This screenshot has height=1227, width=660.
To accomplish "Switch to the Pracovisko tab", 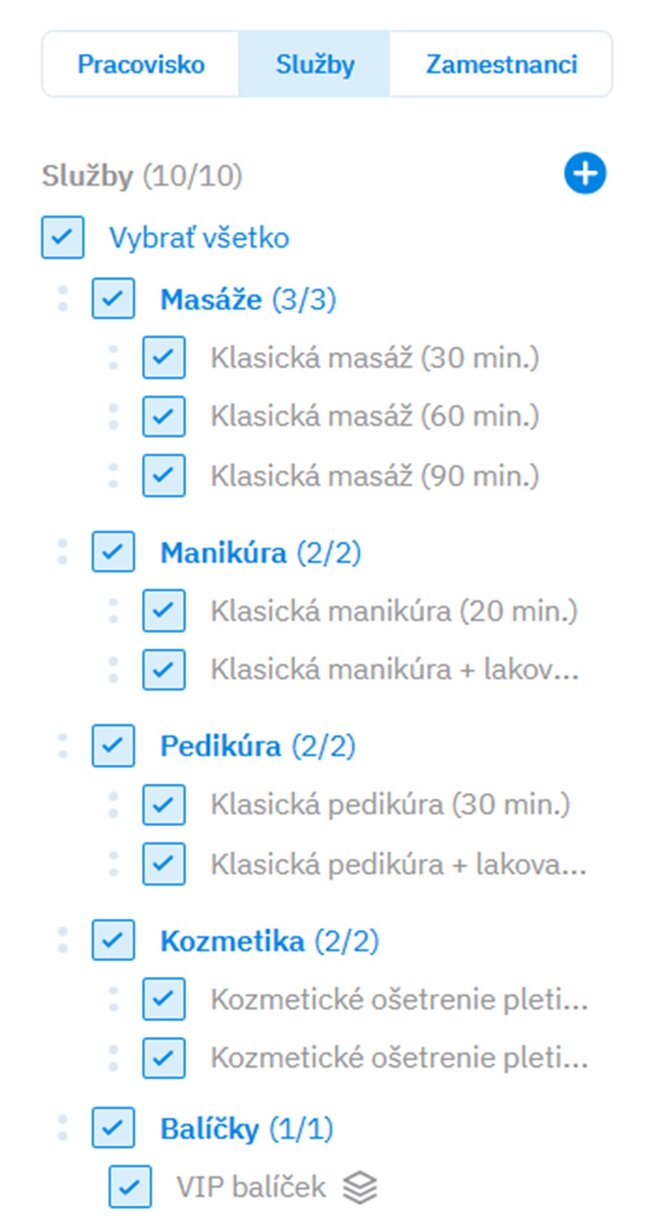I will point(140,66).
